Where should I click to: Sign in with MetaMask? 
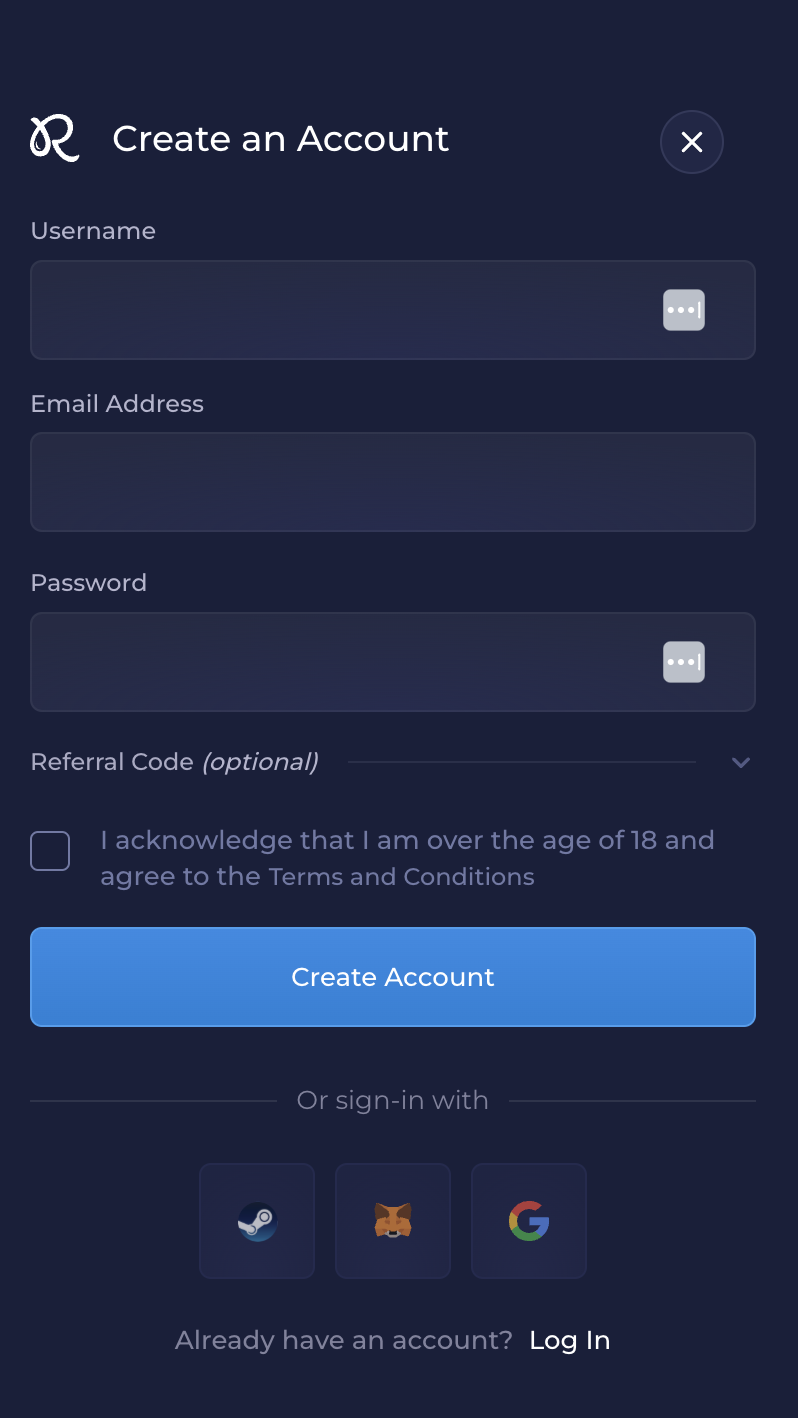(x=393, y=1221)
